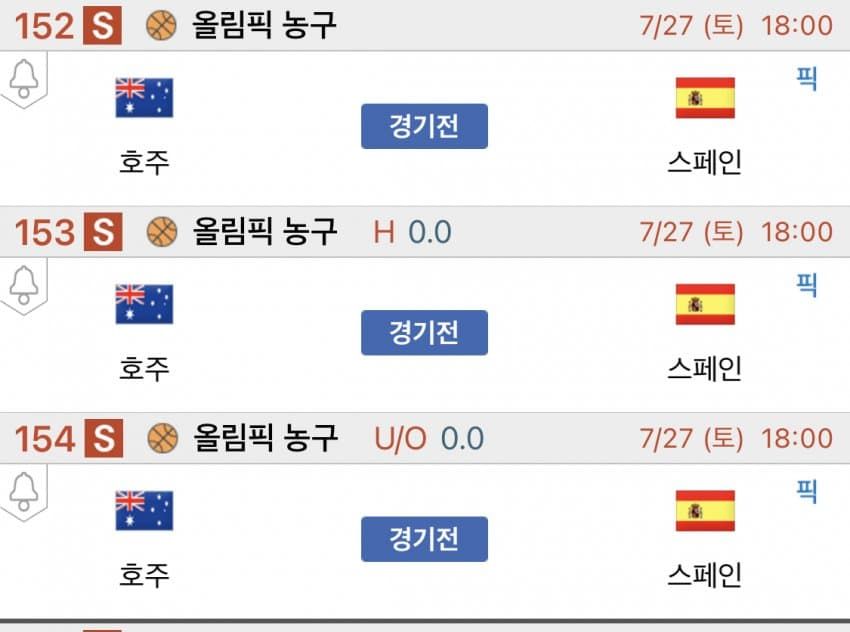Tap 경기전 button for match 152
The height and width of the screenshot is (632, 850).
click(x=424, y=127)
